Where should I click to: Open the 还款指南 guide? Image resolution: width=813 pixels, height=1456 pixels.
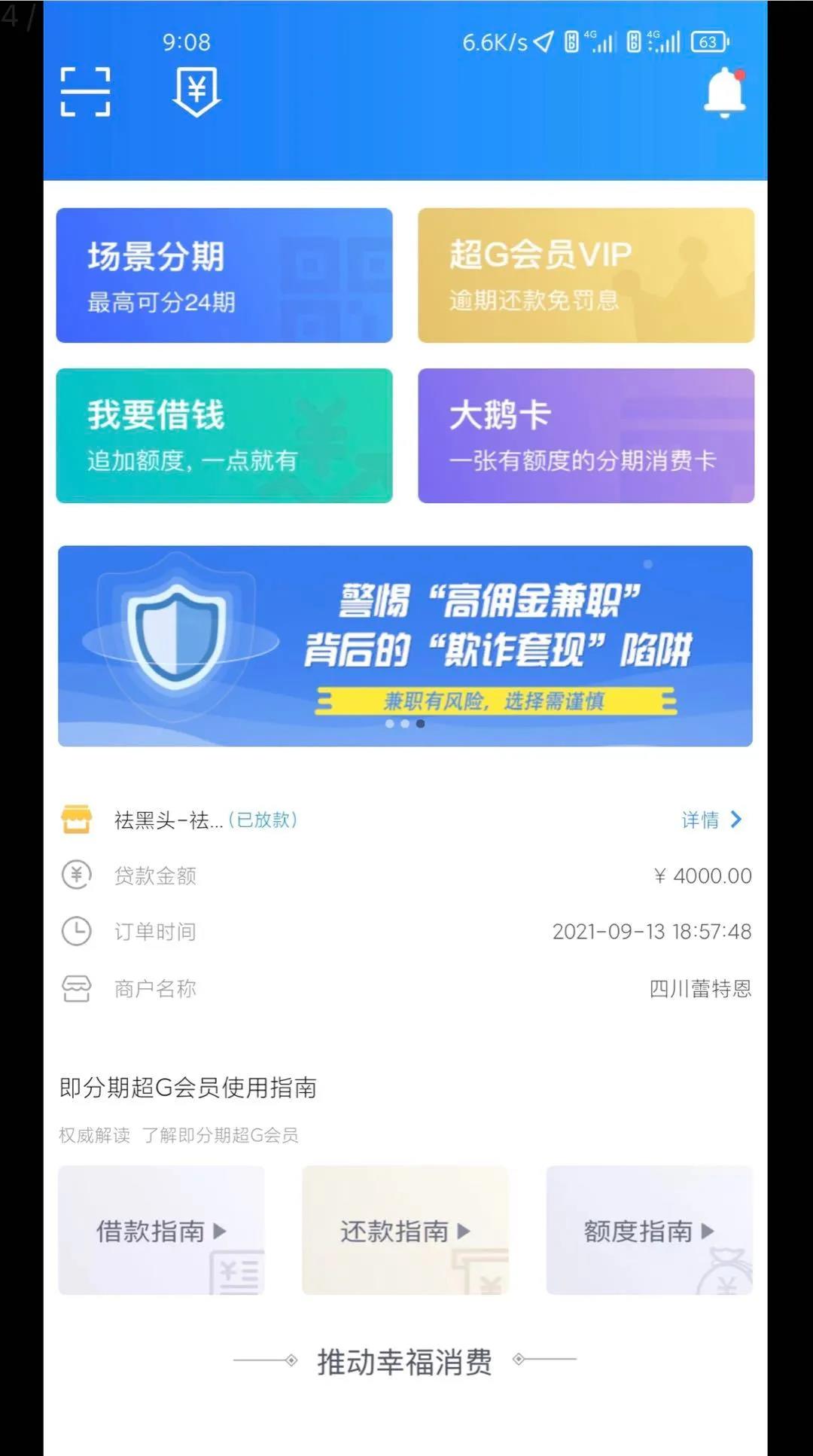pyautogui.click(x=405, y=1231)
